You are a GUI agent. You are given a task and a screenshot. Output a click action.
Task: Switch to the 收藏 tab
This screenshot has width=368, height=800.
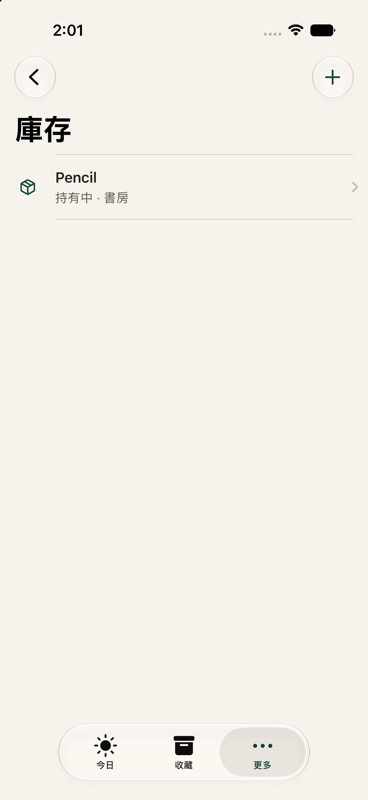(x=184, y=752)
